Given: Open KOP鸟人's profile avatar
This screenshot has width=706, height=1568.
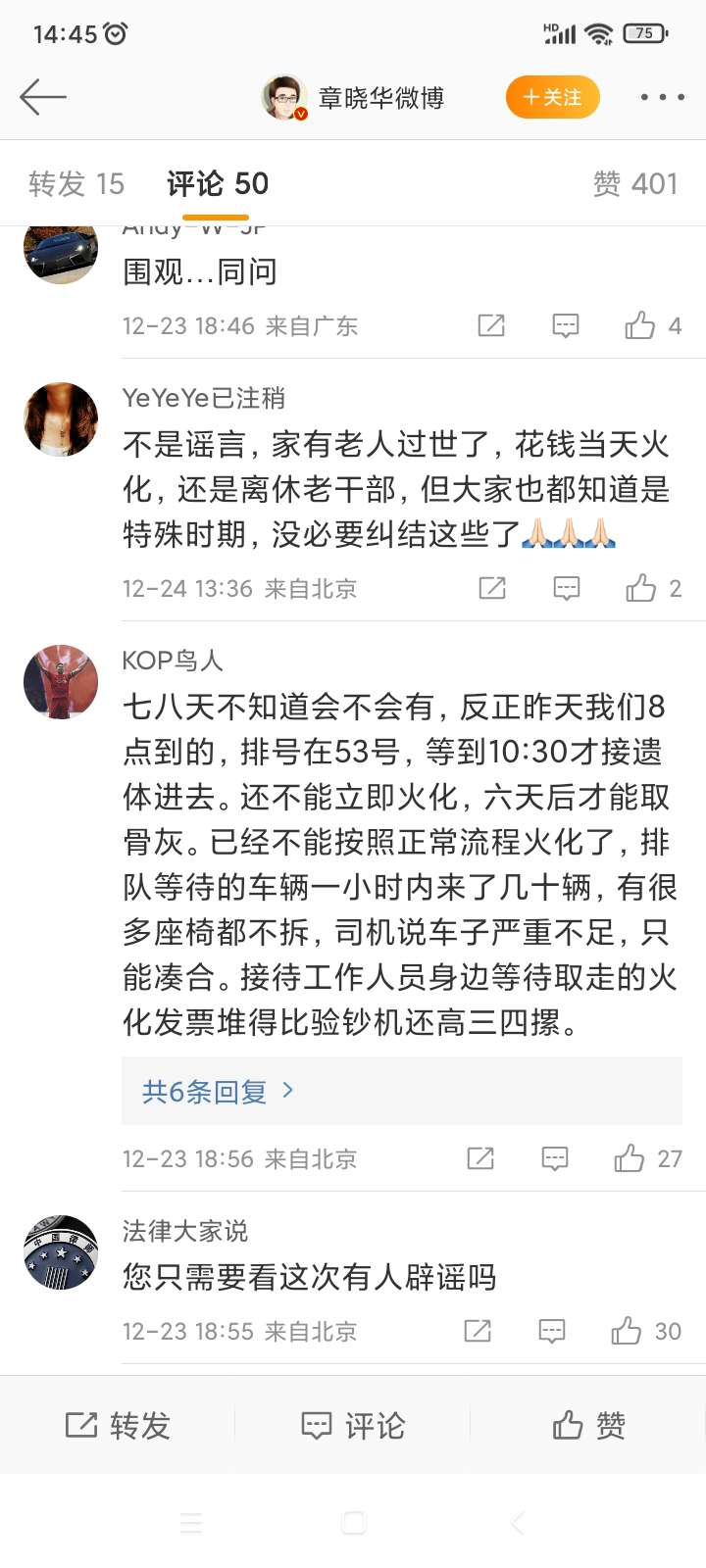Looking at the screenshot, I should tap(61, 682).
